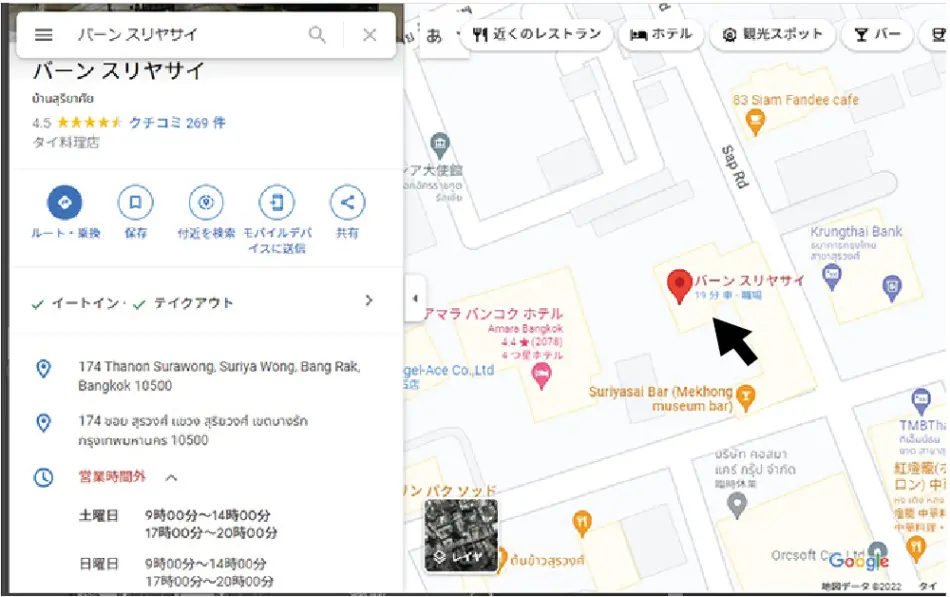
Task: Start ルート・乗換 directions
Action: [x=65, y=203]
